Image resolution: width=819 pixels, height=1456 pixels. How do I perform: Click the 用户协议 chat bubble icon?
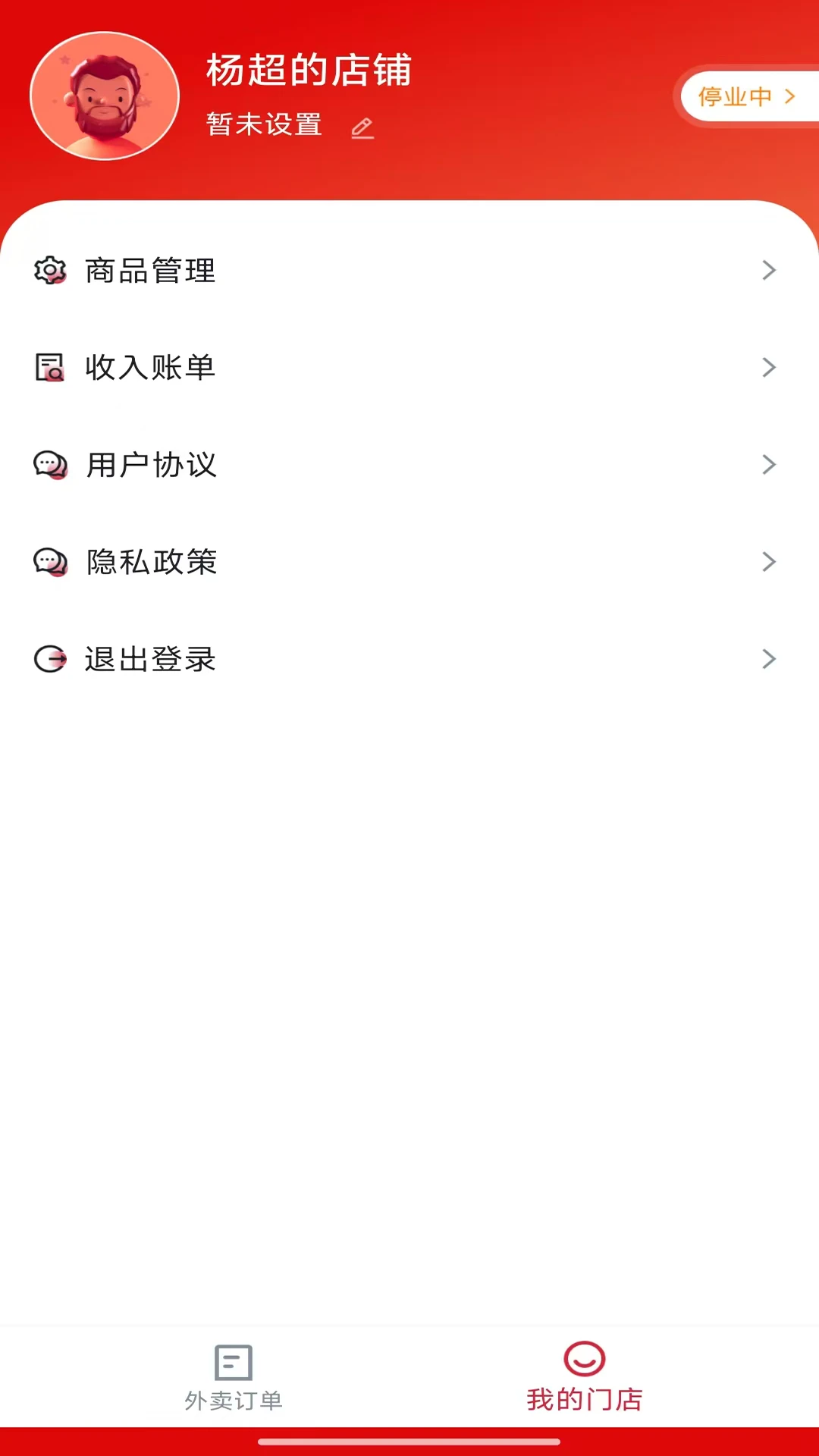(50, 465)
